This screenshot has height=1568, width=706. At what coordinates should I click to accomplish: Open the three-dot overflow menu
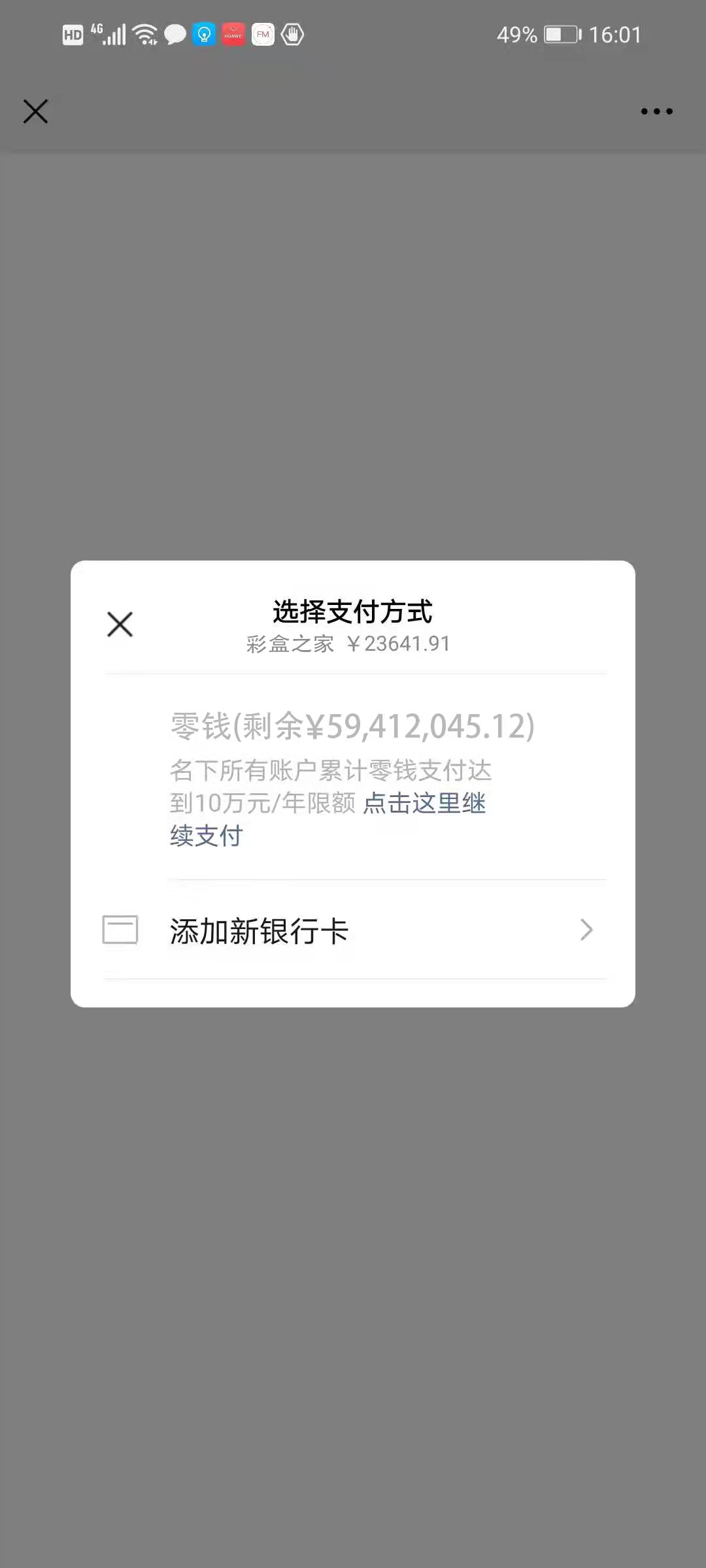(656, 111)
